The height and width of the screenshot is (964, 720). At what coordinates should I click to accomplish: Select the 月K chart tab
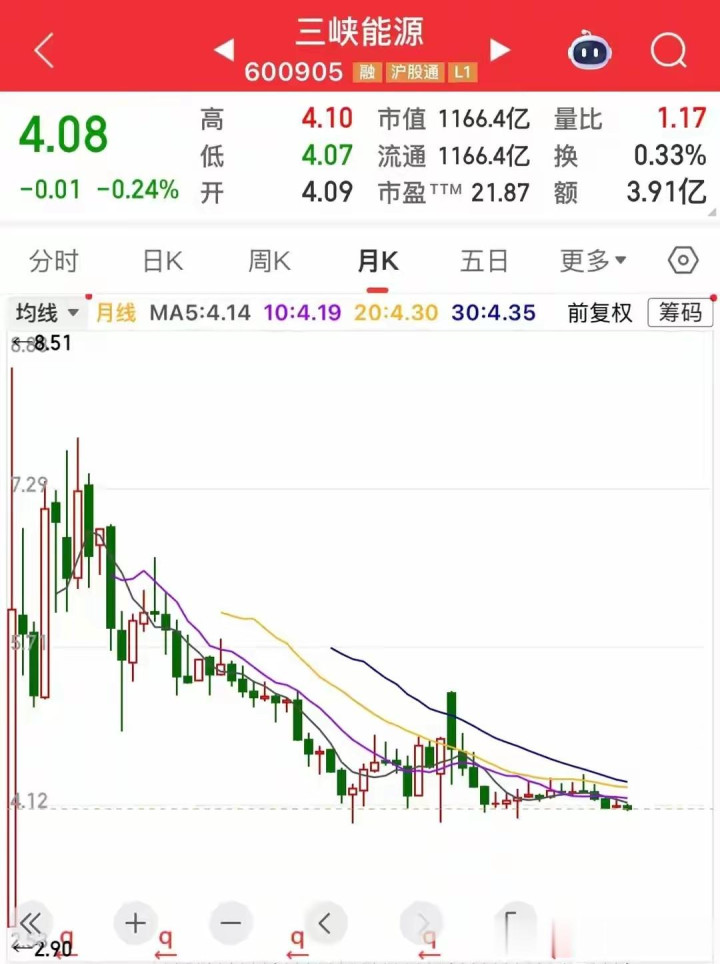[378, 262]
